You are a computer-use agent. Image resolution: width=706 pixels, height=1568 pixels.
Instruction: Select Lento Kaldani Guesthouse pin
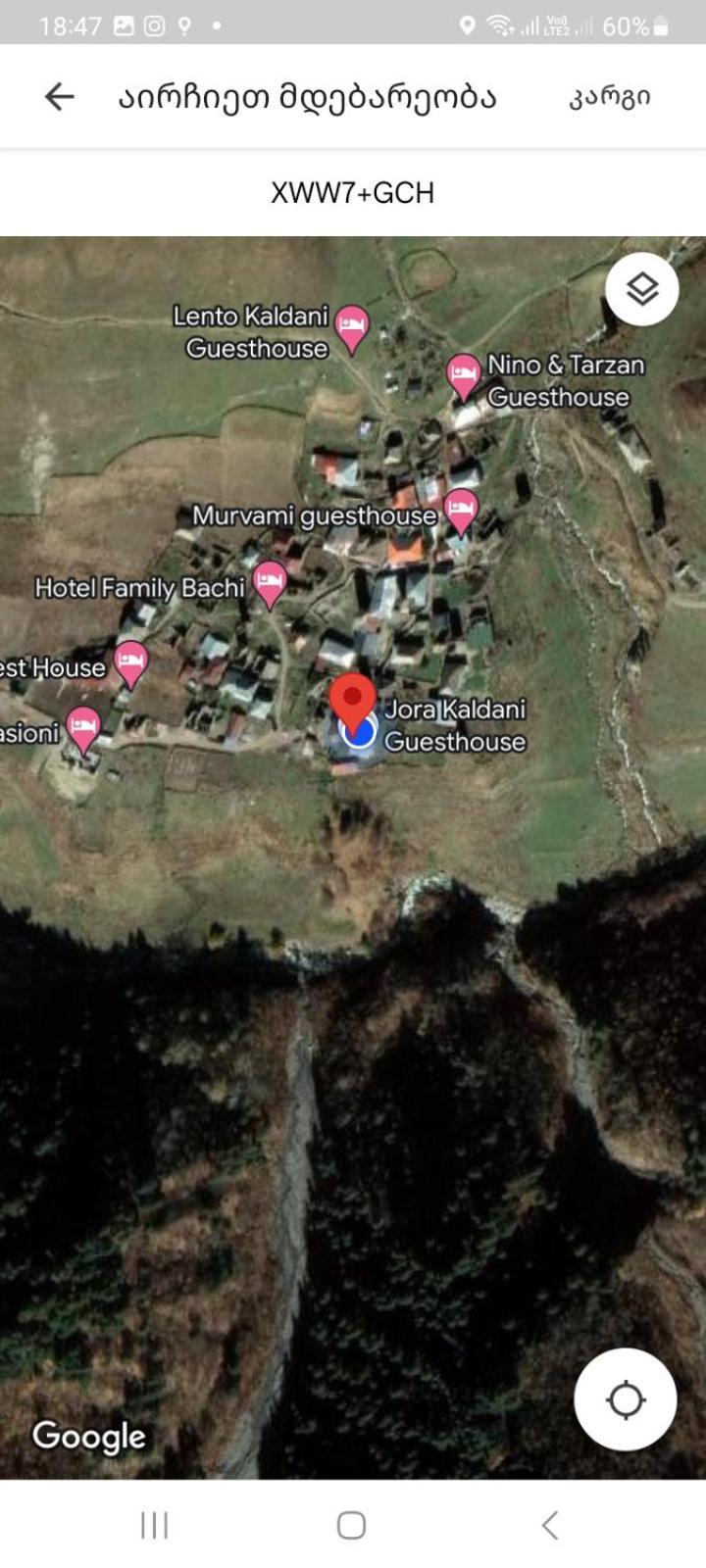tap(351, 325)
